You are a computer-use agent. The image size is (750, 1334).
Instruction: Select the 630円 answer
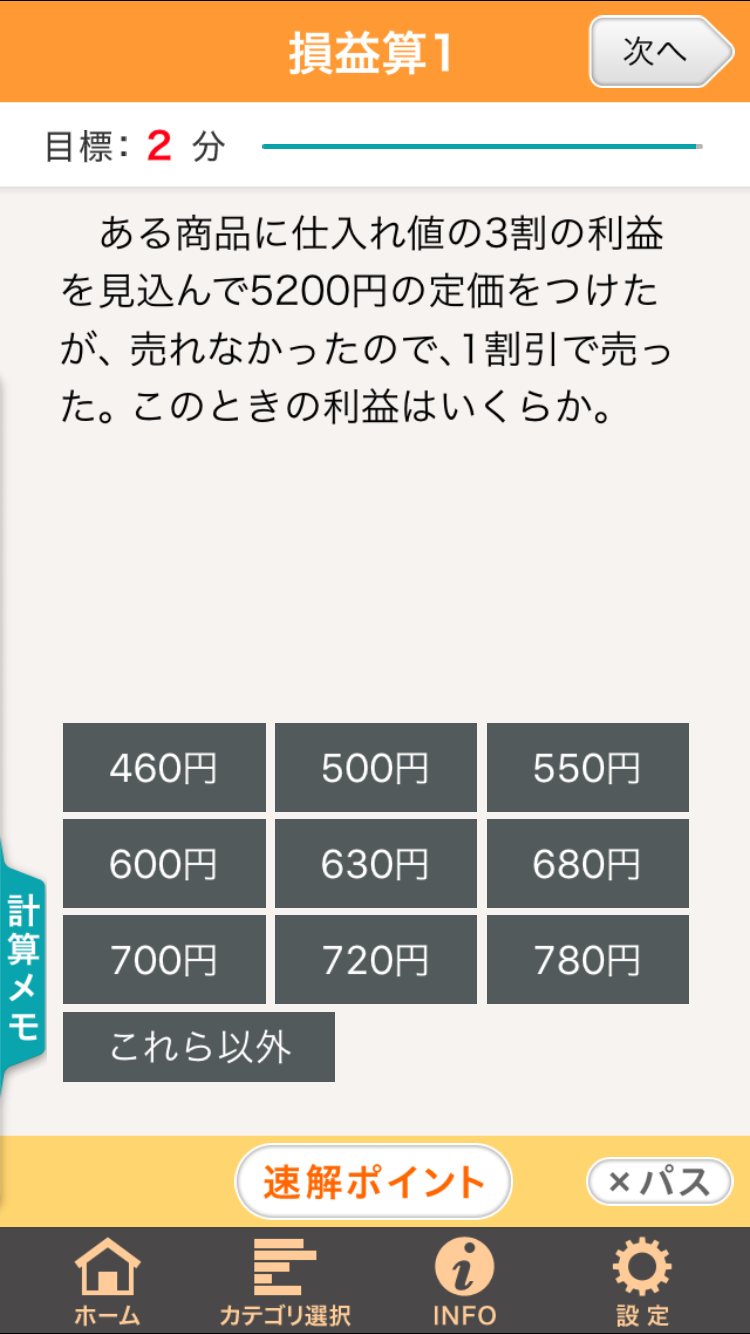[376, 864]
